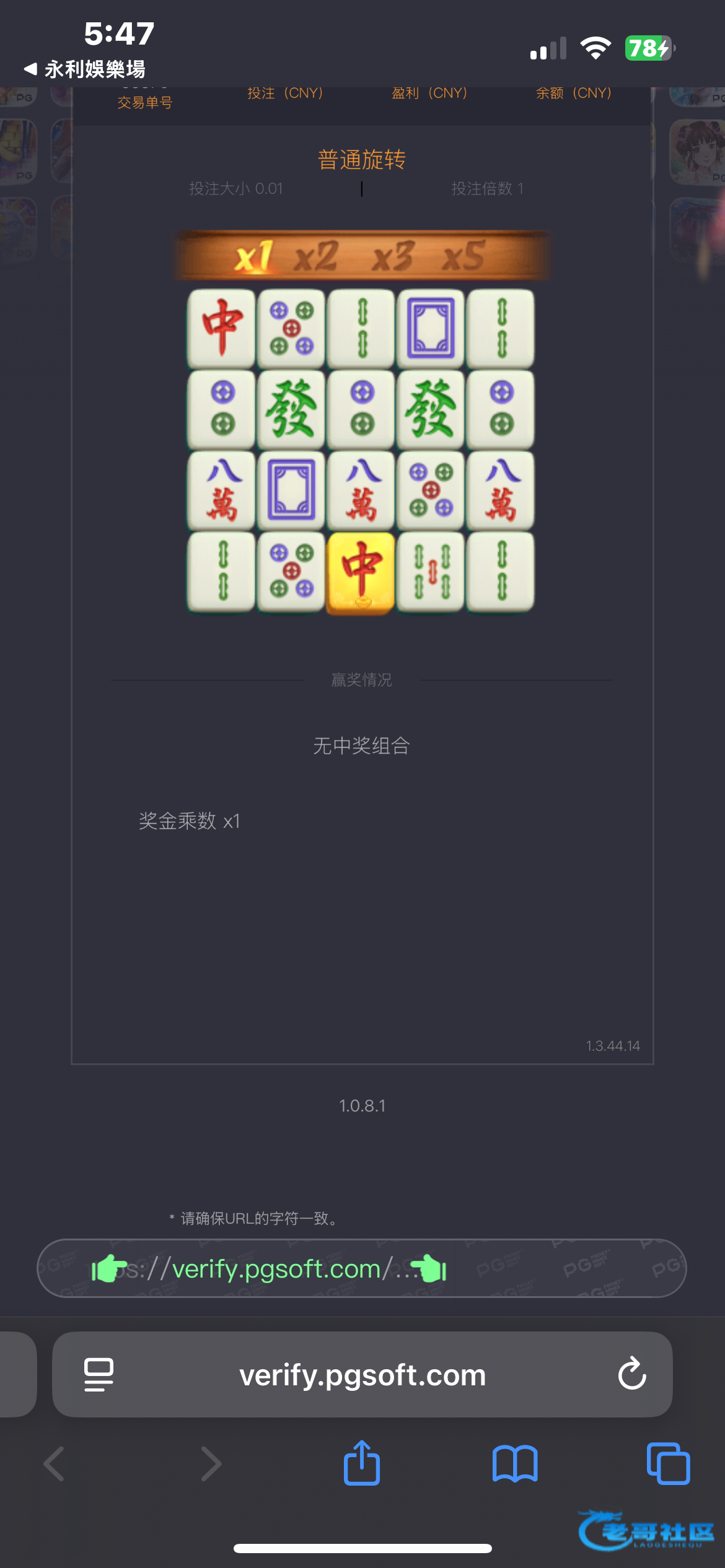Open the page format menu icon

click(99, 1375)
